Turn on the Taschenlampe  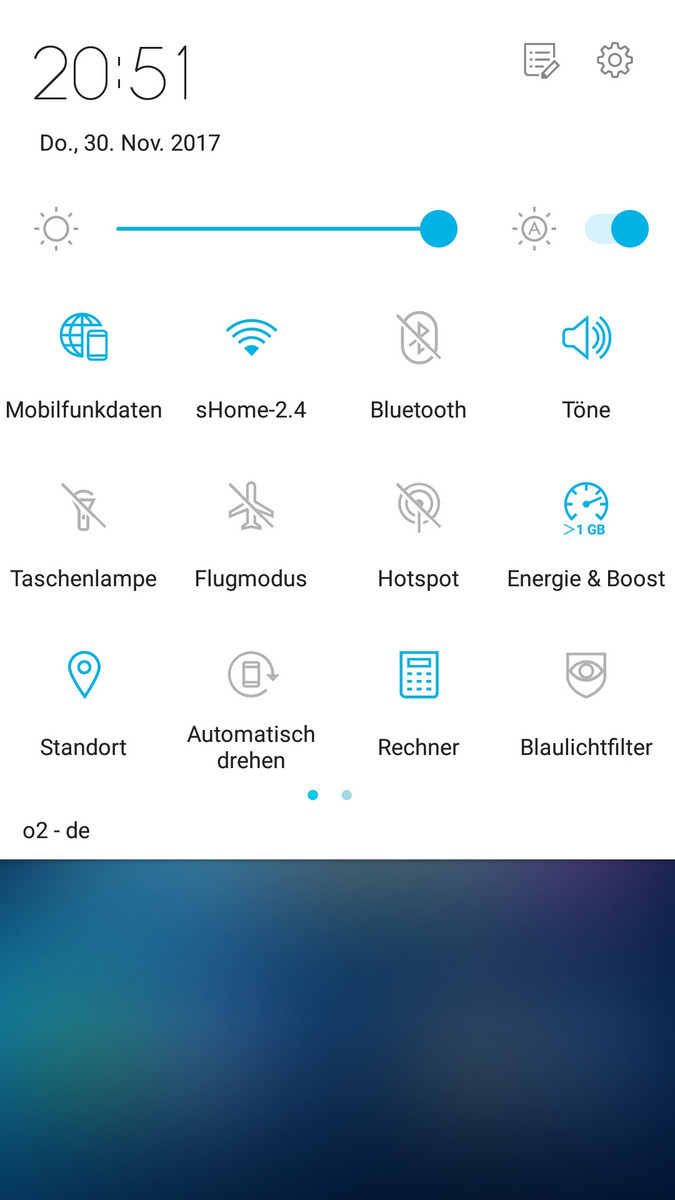click(84, 506)
